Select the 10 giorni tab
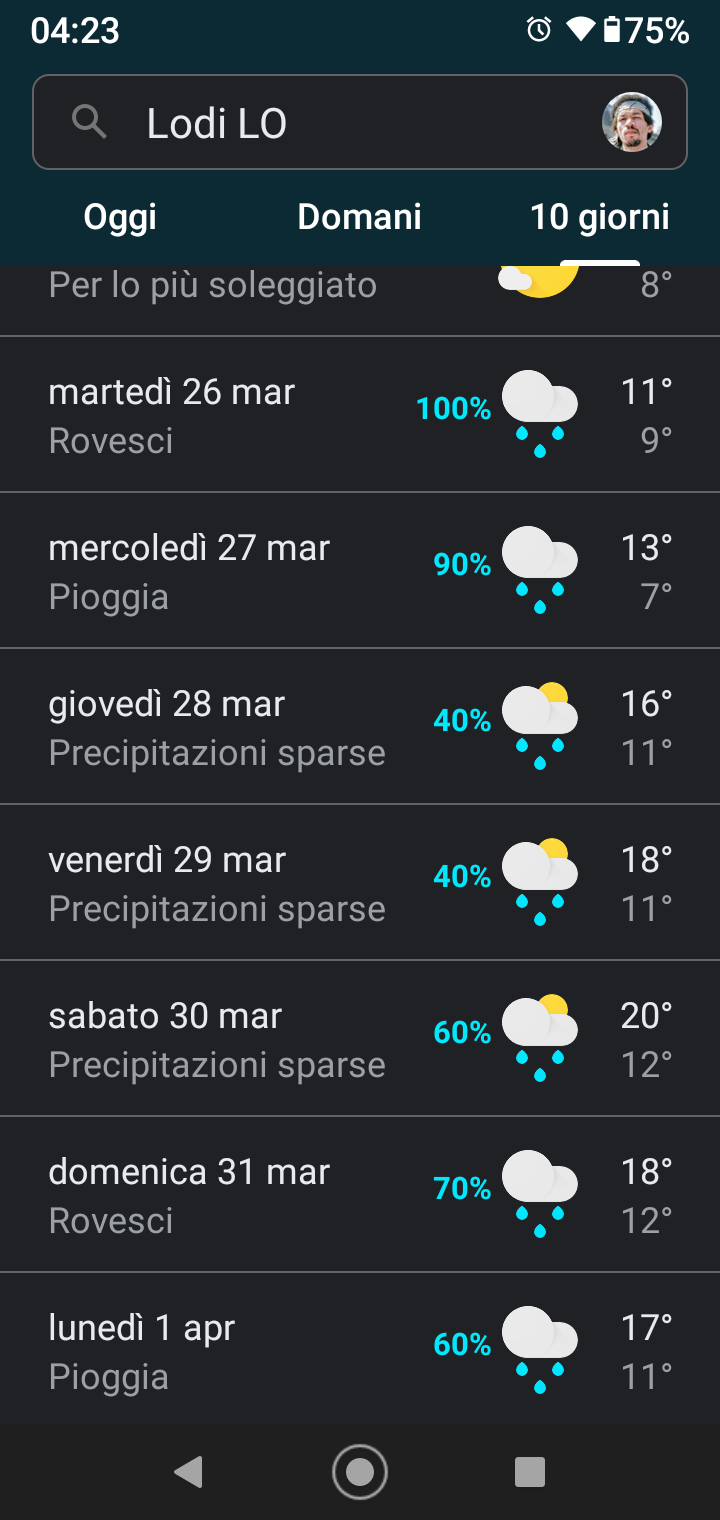This screenshot has height=1520, width=720. pyautogui.click(x=599, y=217)
